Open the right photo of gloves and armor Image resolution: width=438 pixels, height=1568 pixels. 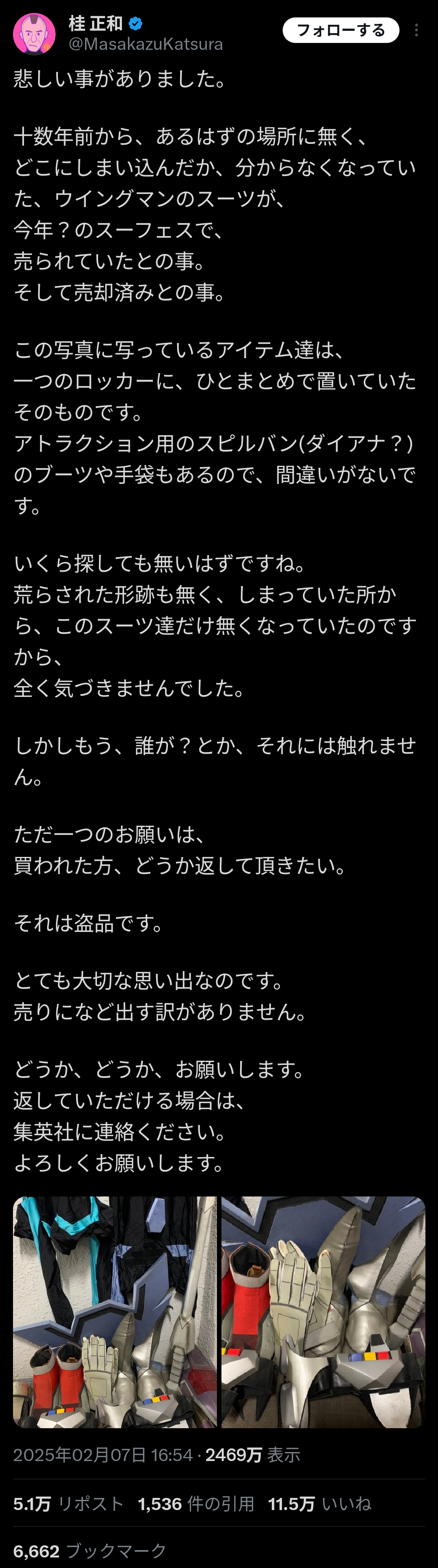[x=323, y=1312]
